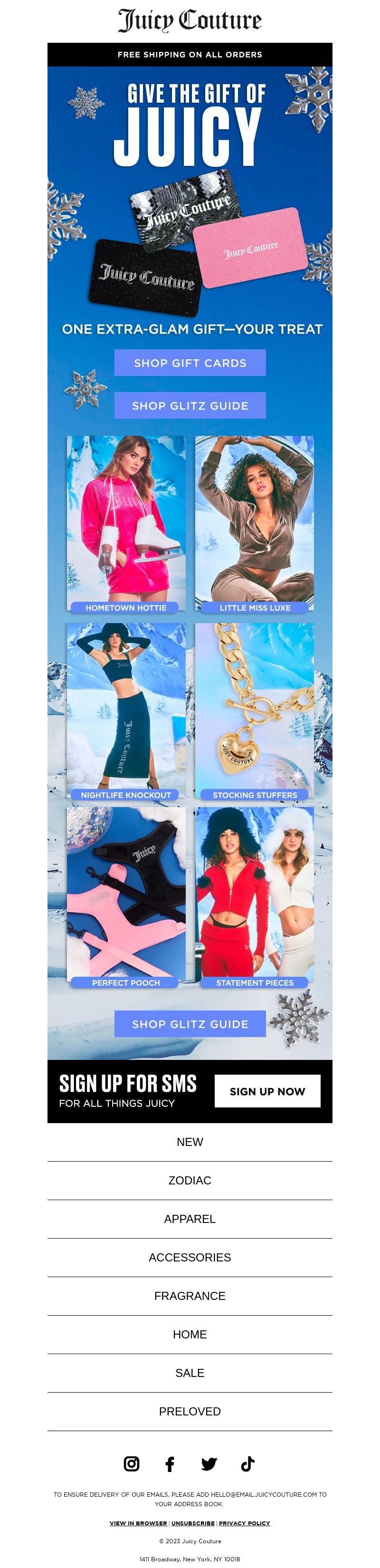Go to the Zodiac category

pyautogui.click(x=190, y=1180)
